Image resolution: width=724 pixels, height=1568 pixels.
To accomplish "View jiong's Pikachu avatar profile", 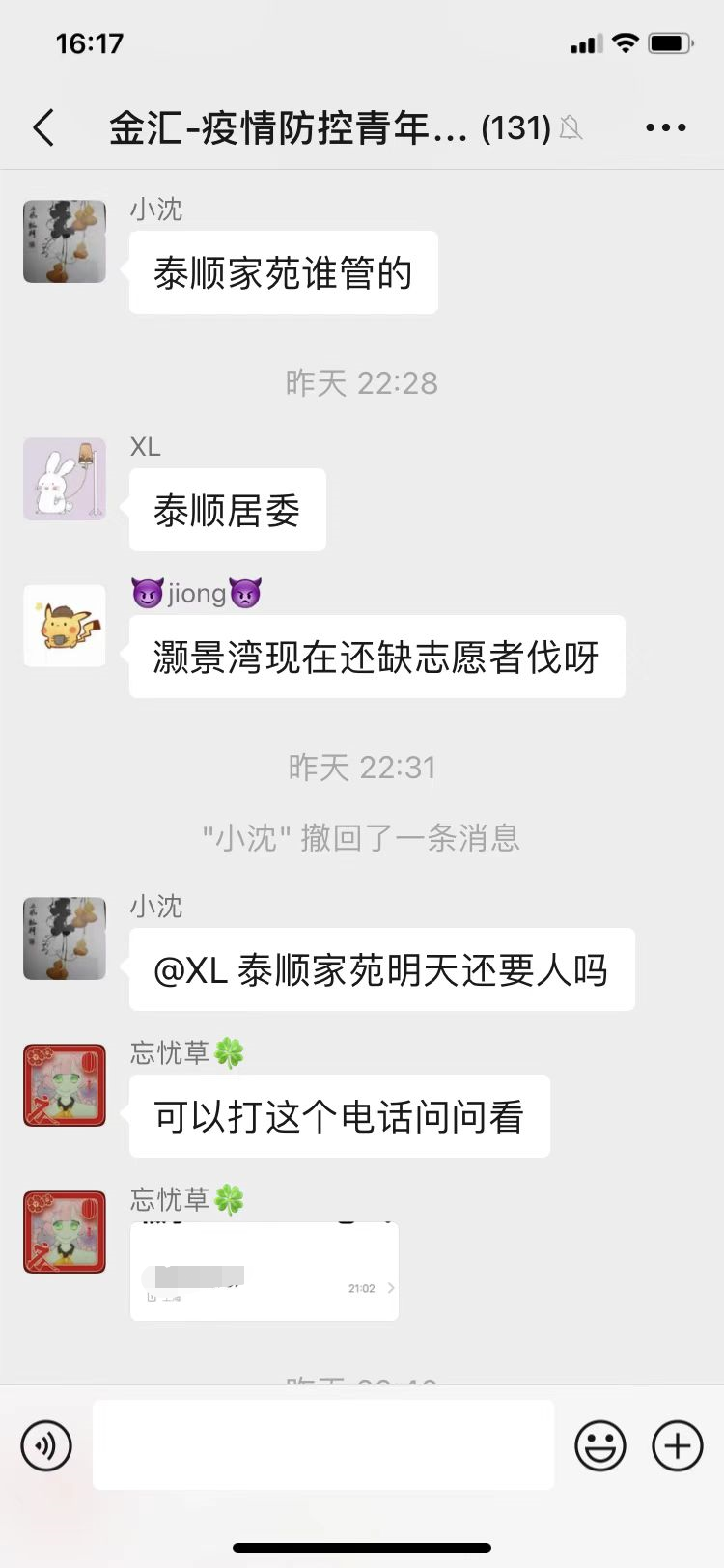I will pyautogui.click(x=65, y=626).
